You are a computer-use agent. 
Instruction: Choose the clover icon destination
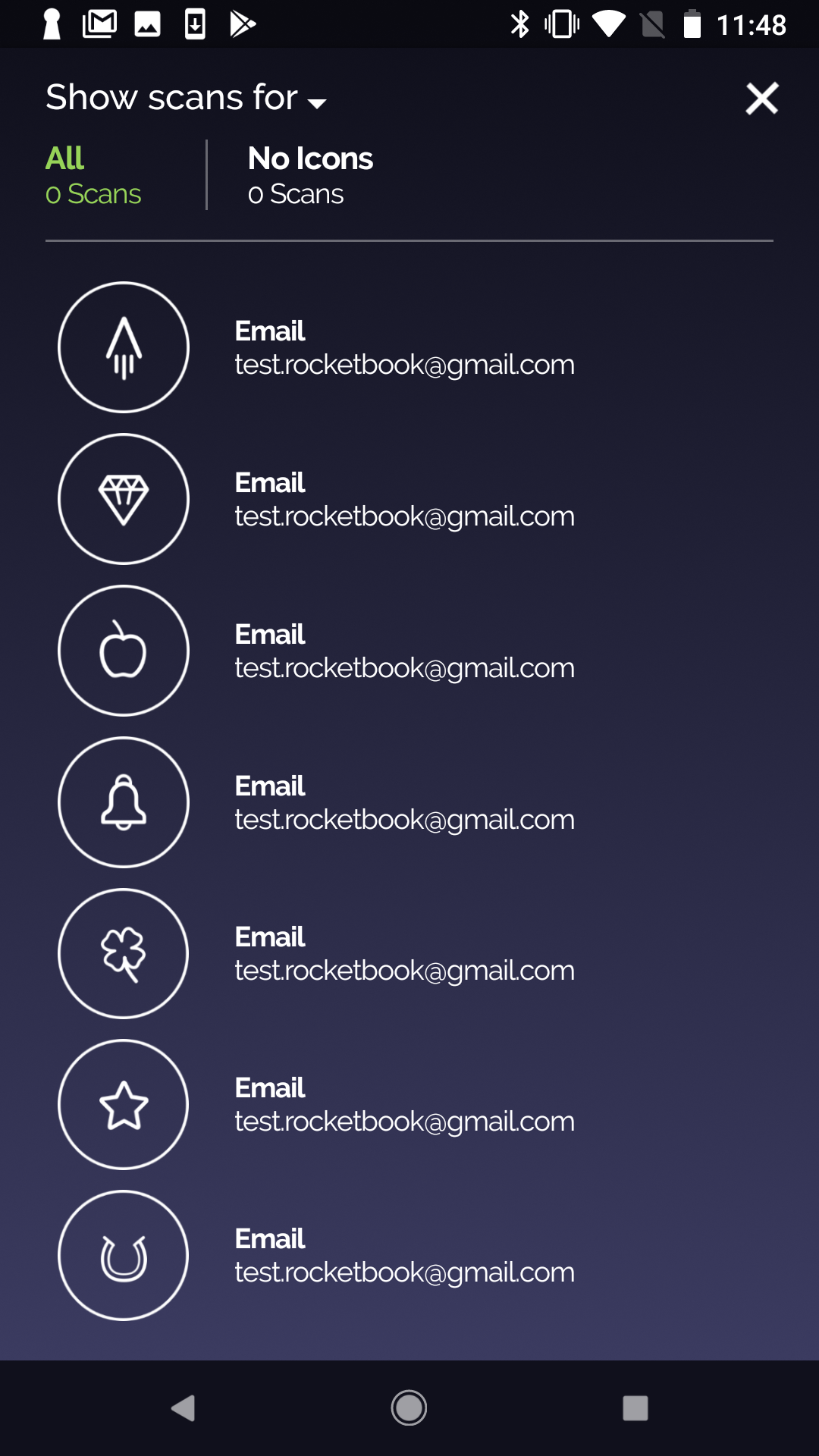tap(124, 953)
